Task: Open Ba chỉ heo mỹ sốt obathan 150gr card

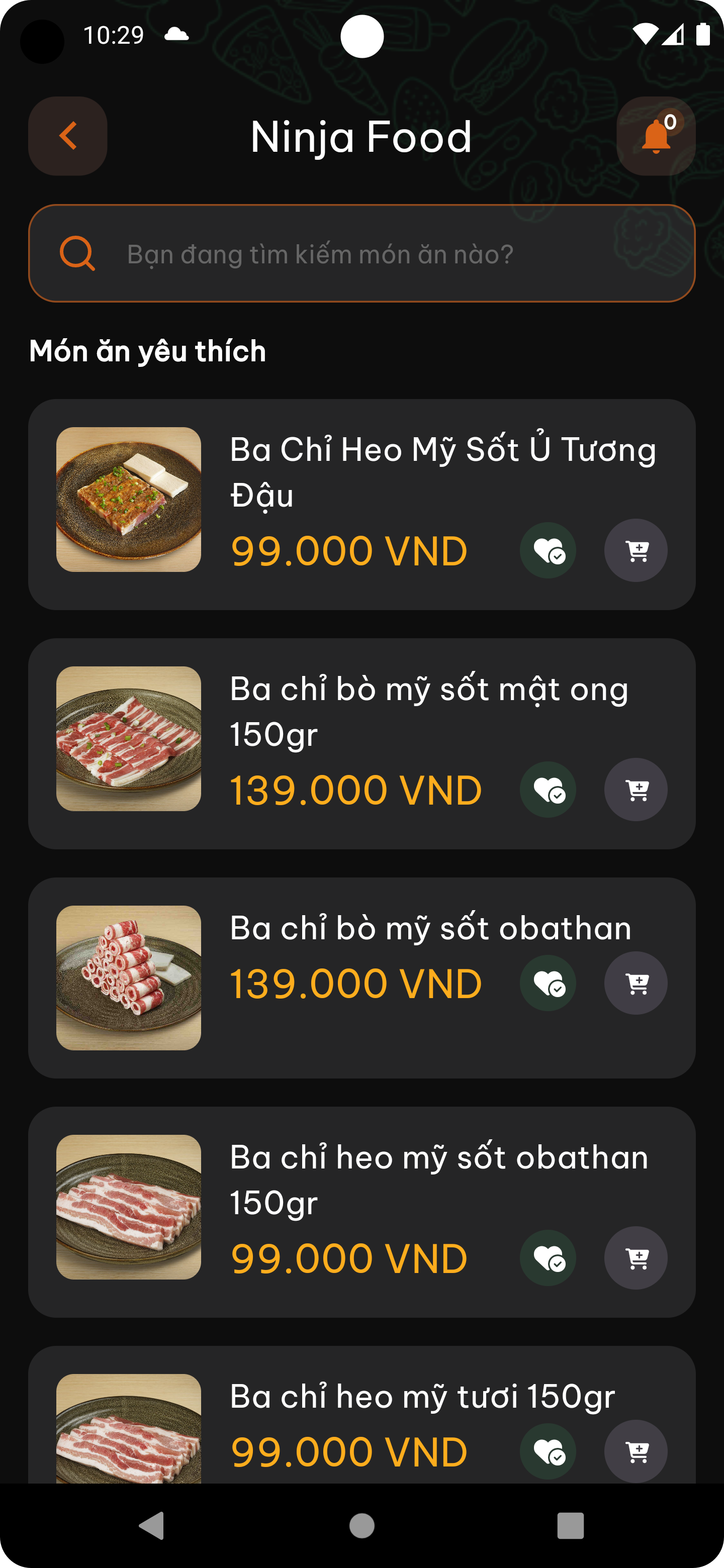Action: 361,1212
